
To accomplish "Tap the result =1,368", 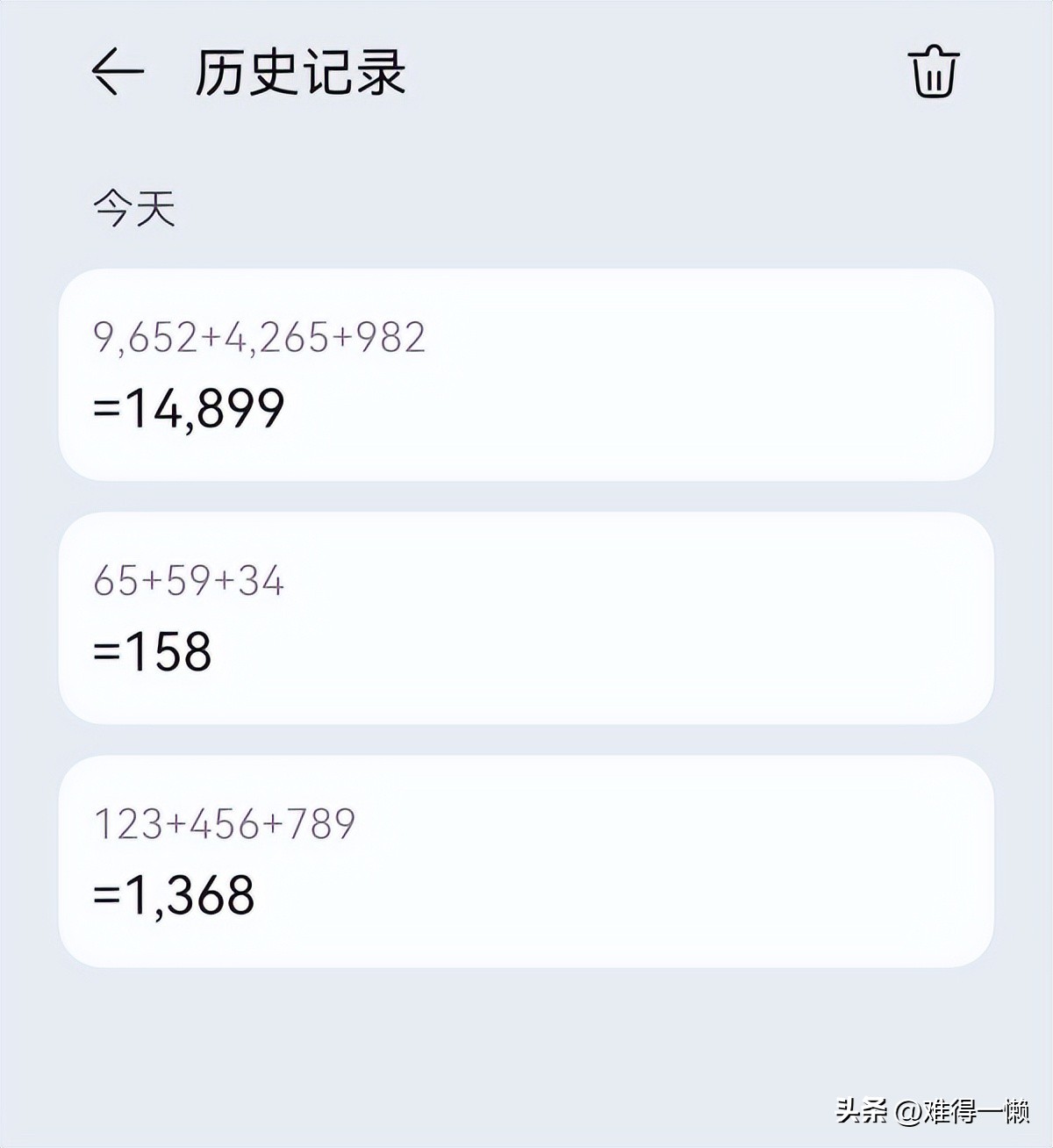I will click(171, 893).
